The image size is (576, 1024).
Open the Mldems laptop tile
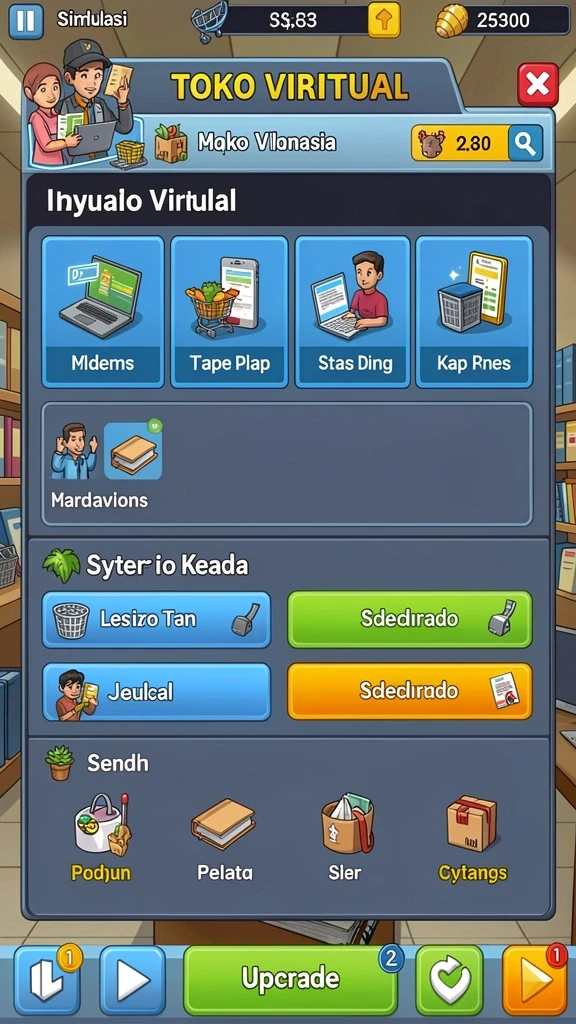click(103, 312)
